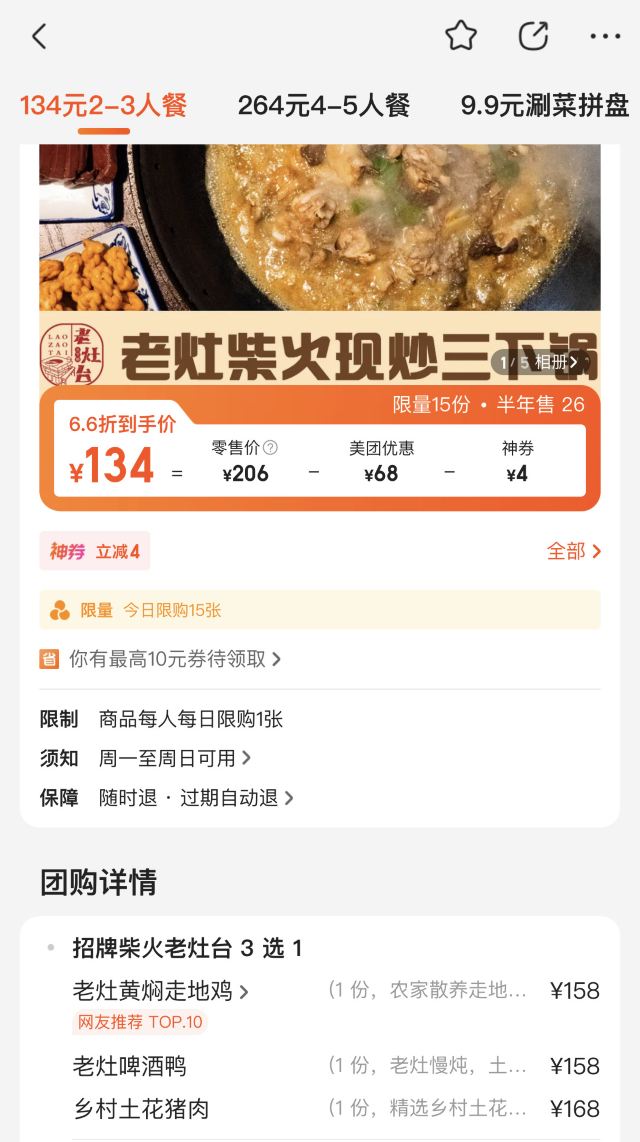Image resolution: width=640 pixels, height=1142 pixels.
Task: Go back to the previous page
Action: (39, 37)
